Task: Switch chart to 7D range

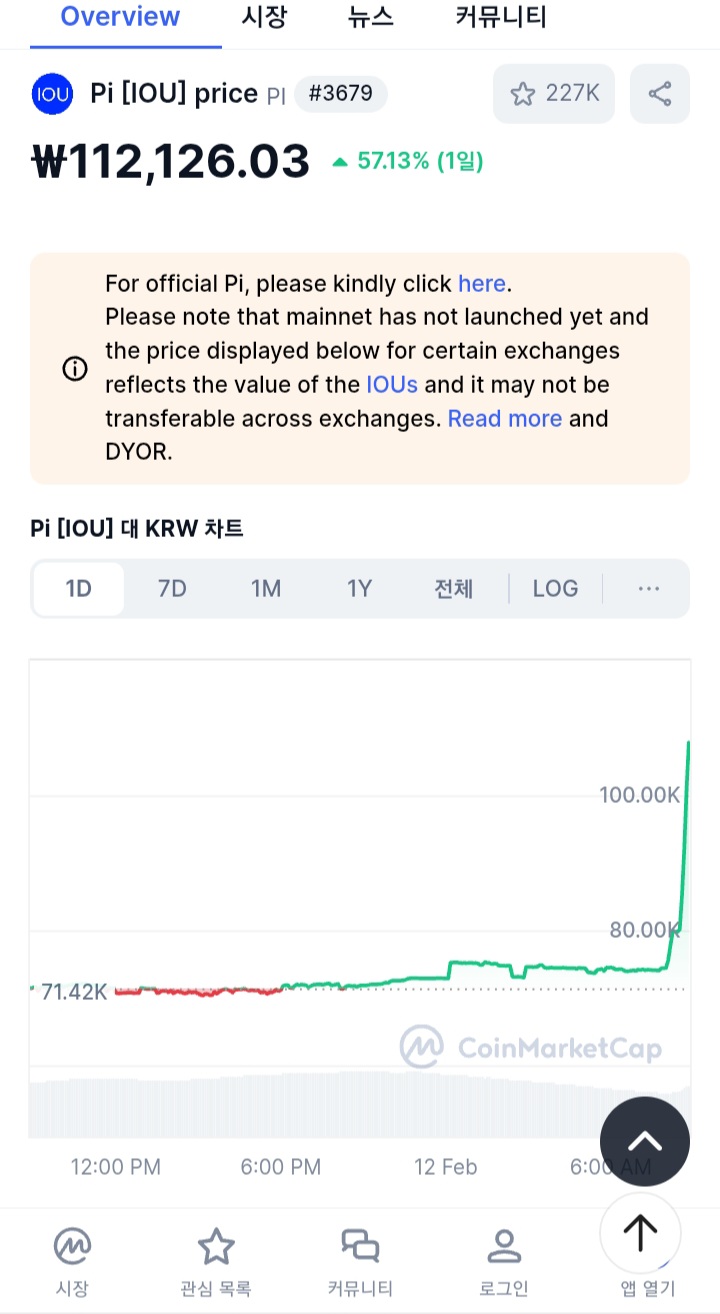Action: coord(172,589)
